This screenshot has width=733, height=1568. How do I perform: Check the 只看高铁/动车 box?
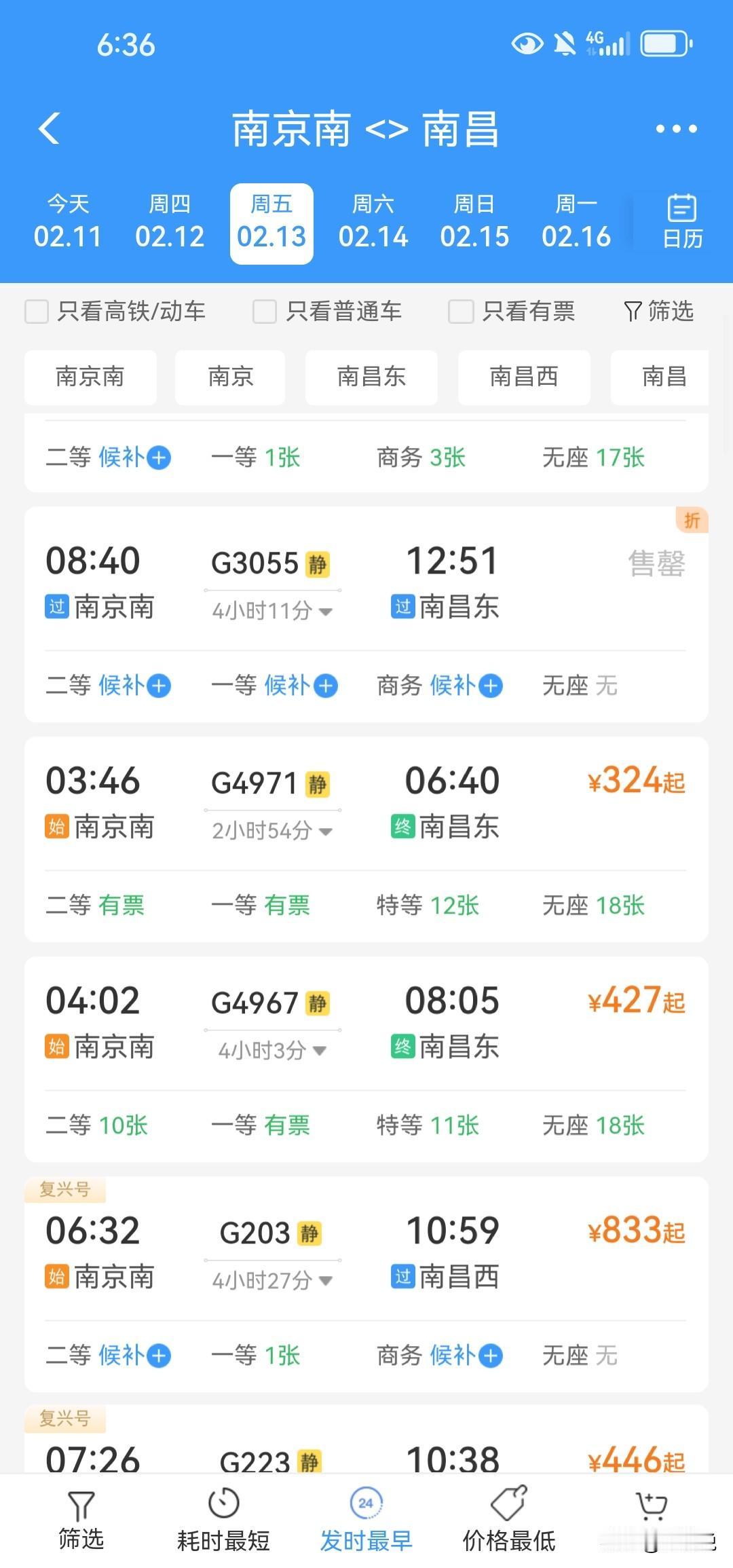[37, 312]
